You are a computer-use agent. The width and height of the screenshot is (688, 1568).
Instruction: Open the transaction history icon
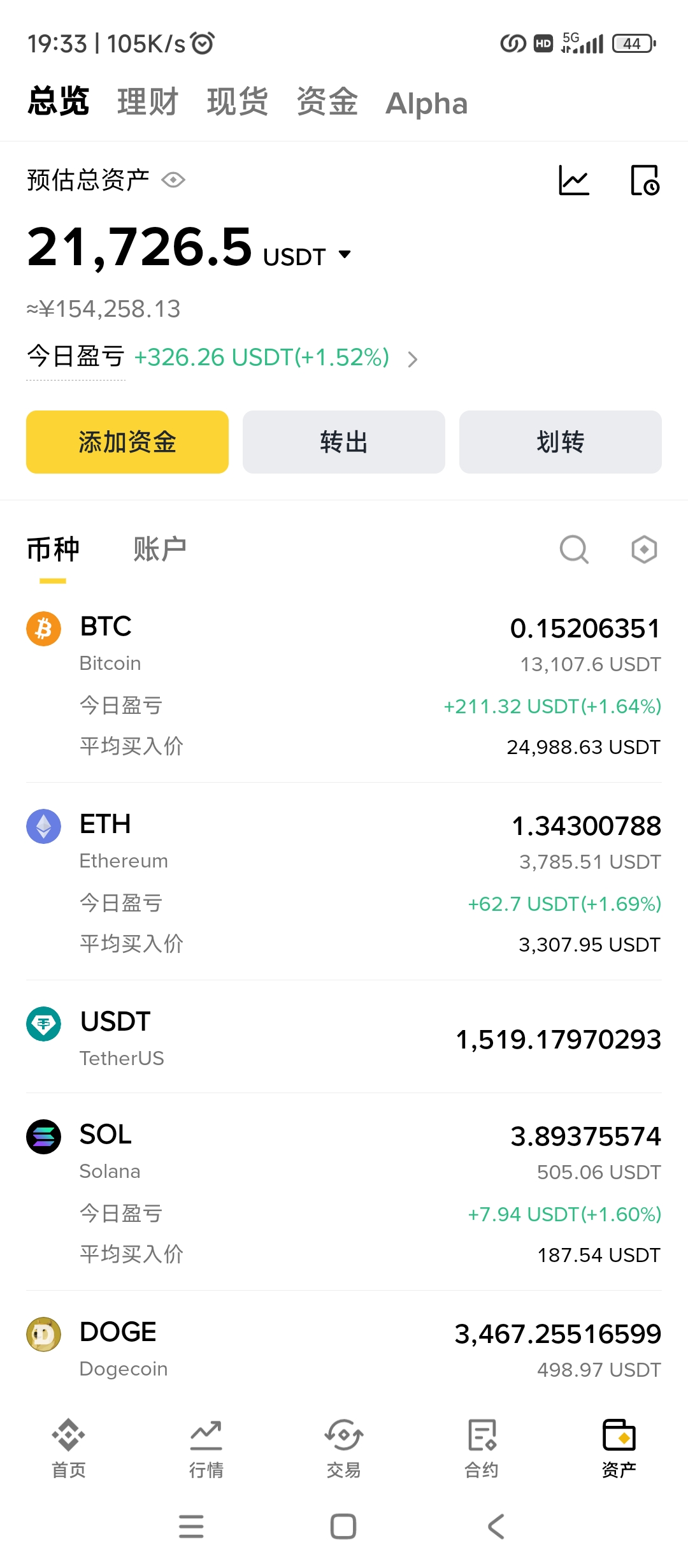click(x=645, y=180)
